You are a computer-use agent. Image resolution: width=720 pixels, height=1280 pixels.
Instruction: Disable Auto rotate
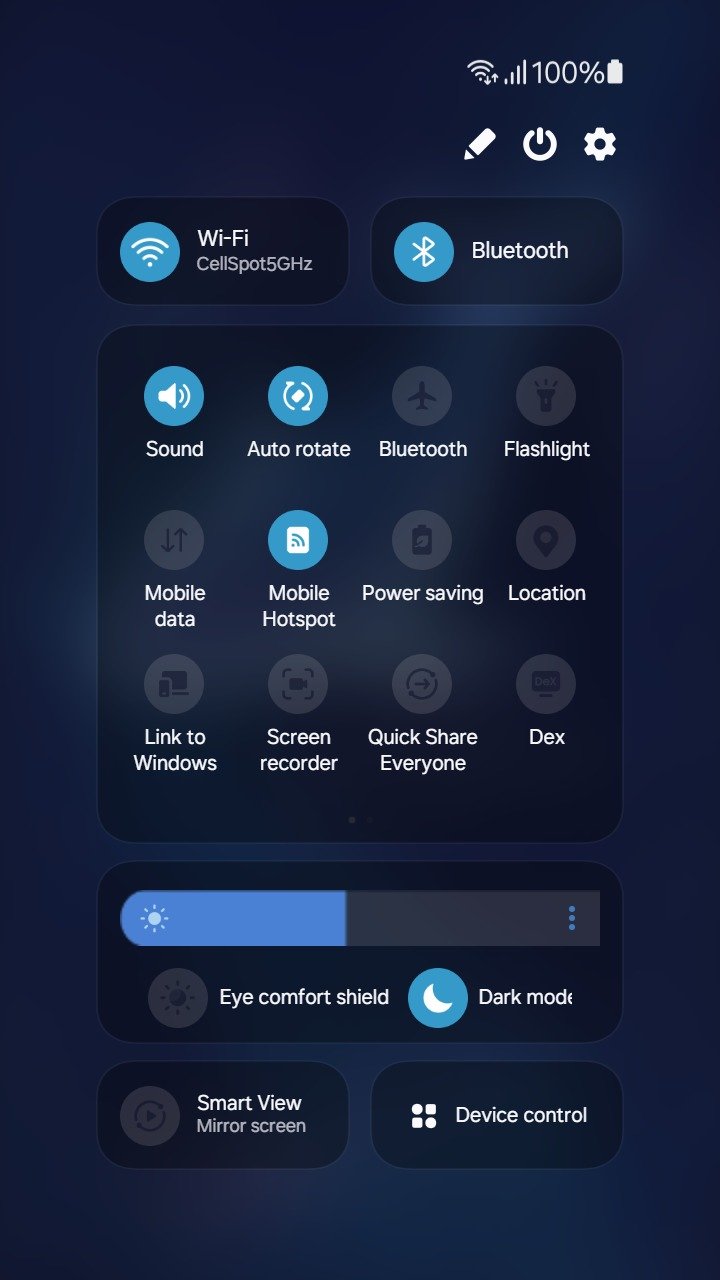[x=298, y=396]
